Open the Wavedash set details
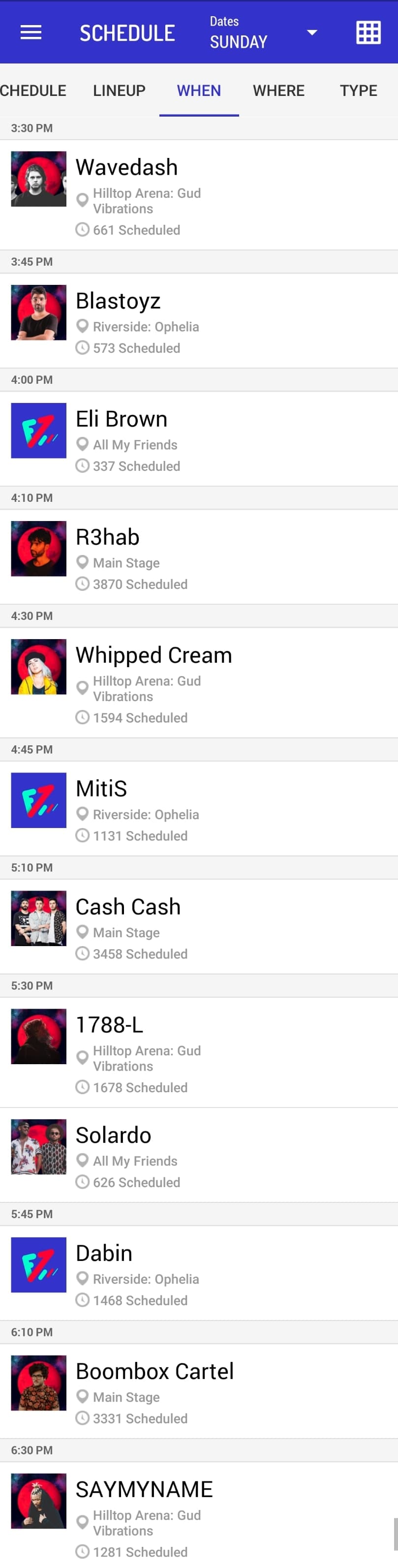Viewport: 398px width, 1568px height. (x=198, y=195)
